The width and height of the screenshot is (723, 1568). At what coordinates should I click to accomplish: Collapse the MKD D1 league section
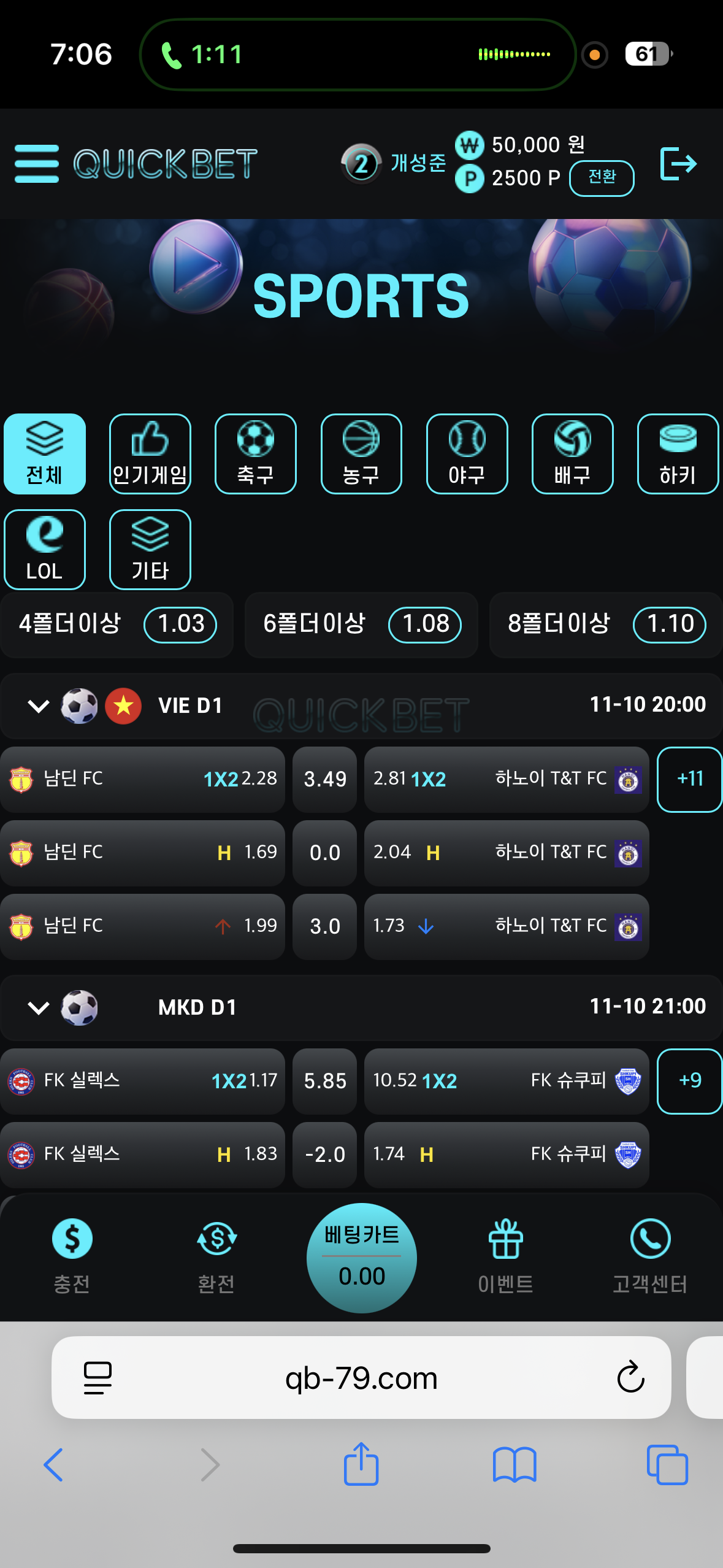click(39, 1008)
